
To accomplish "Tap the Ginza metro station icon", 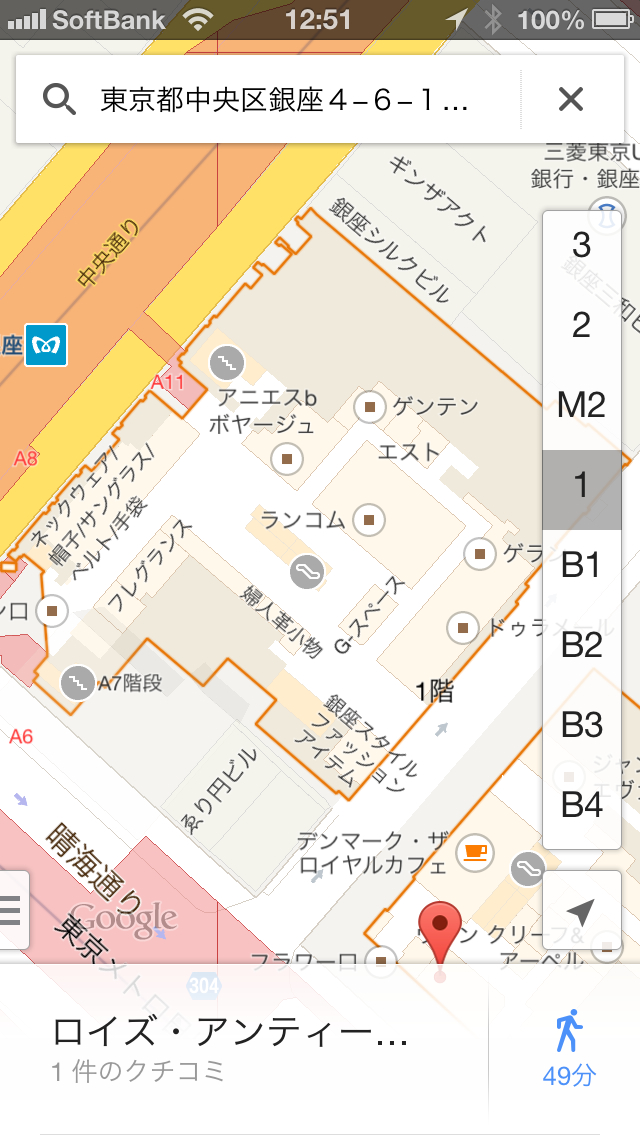I will click(x=45, y=345).
